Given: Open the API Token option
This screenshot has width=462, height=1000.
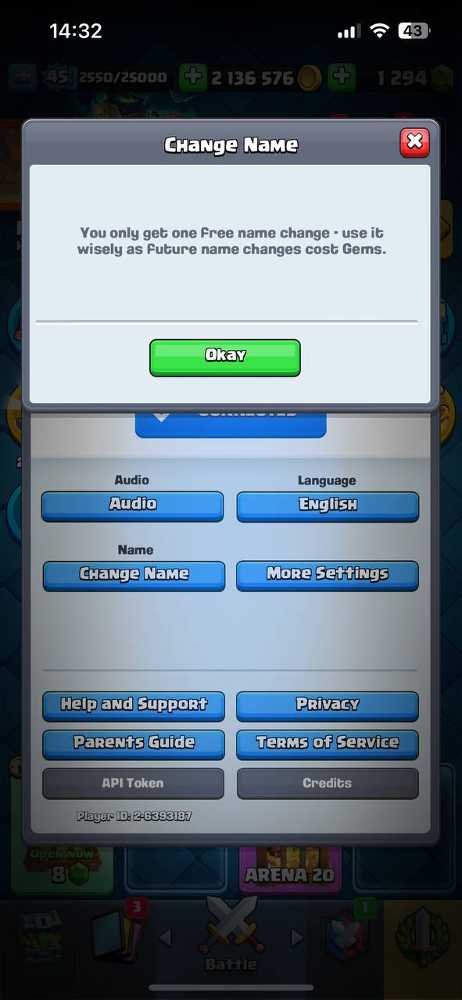Looking at the screenshot, I should (133, 783).
